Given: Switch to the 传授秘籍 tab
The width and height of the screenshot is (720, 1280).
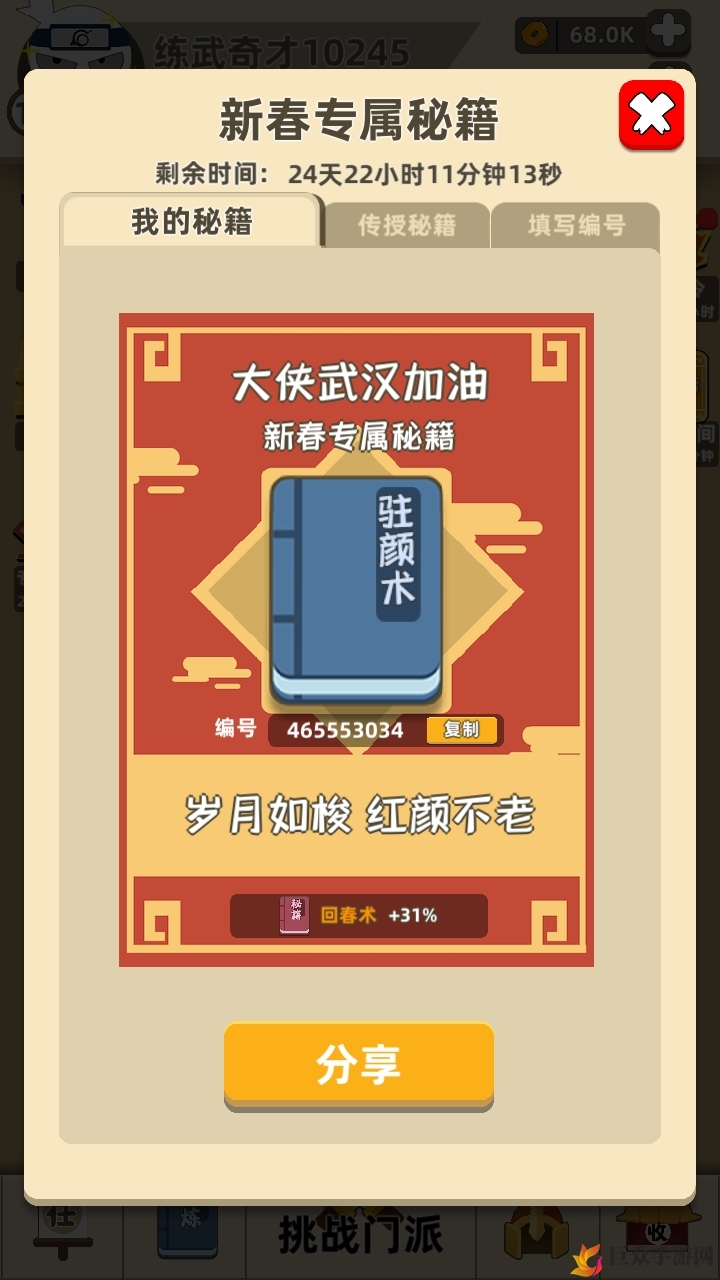Looking at the screenshot, I should pyautogui.click(x=407, y=225).
